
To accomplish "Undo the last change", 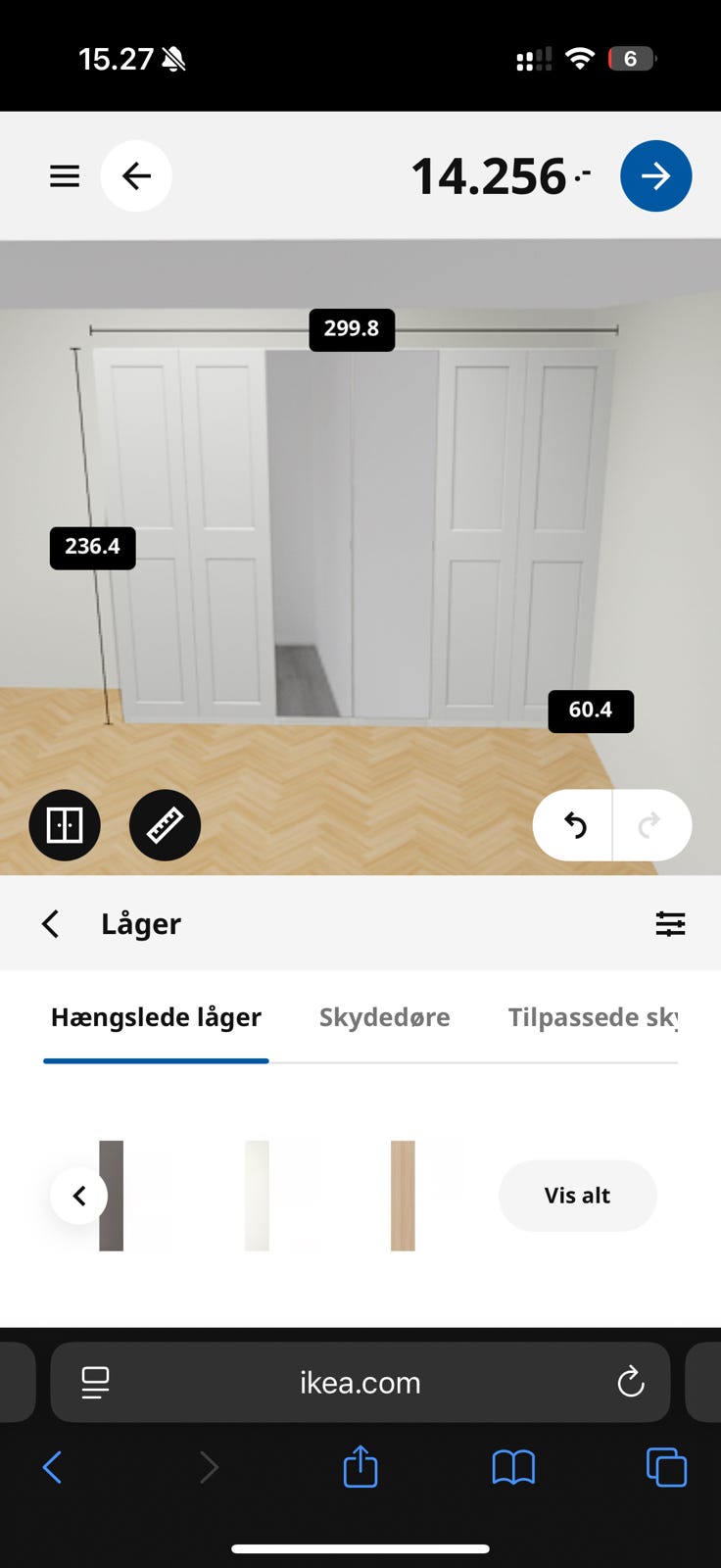I will tap(574, 826).
